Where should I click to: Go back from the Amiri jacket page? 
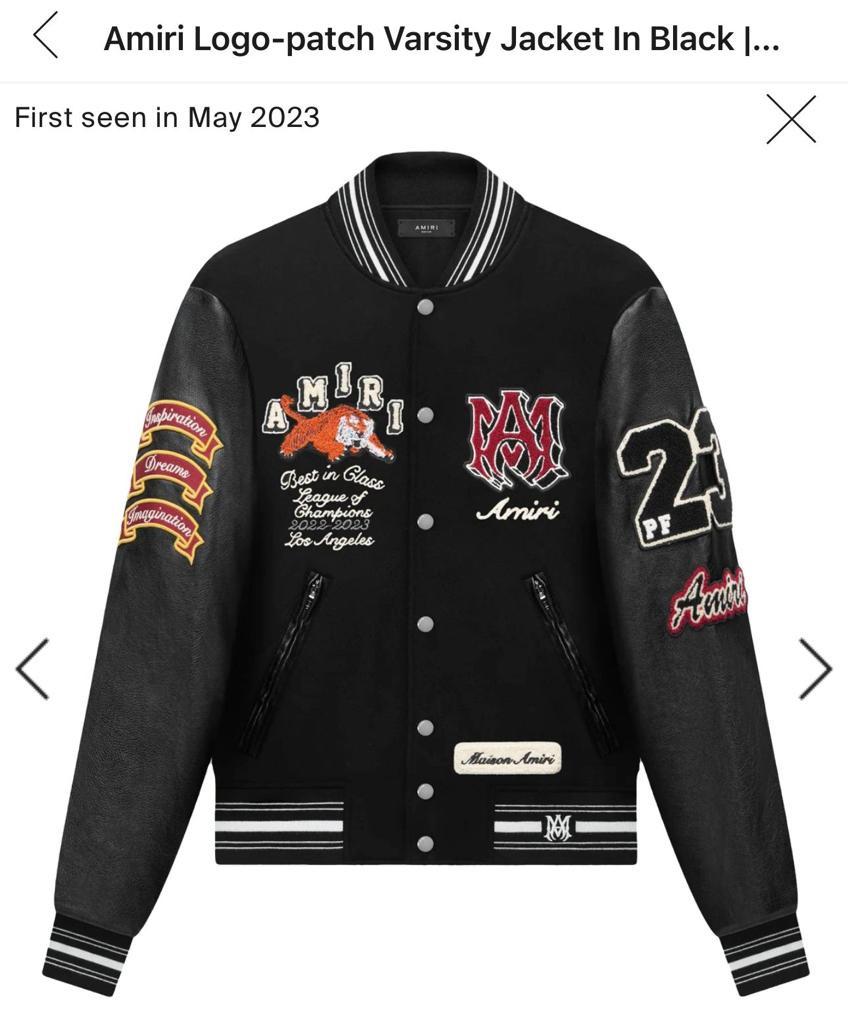(45, 38)
